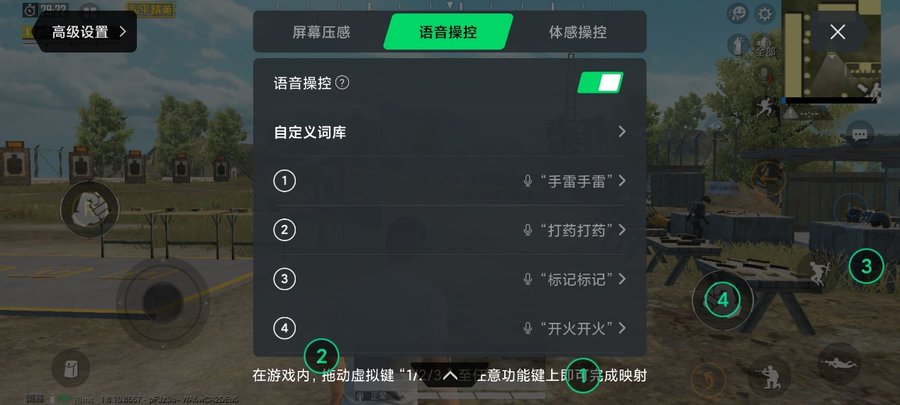This screenshot has height=405, width=900.
Task: Tap virtual key 4 on the fire button
Action: [x=722, y=297]
